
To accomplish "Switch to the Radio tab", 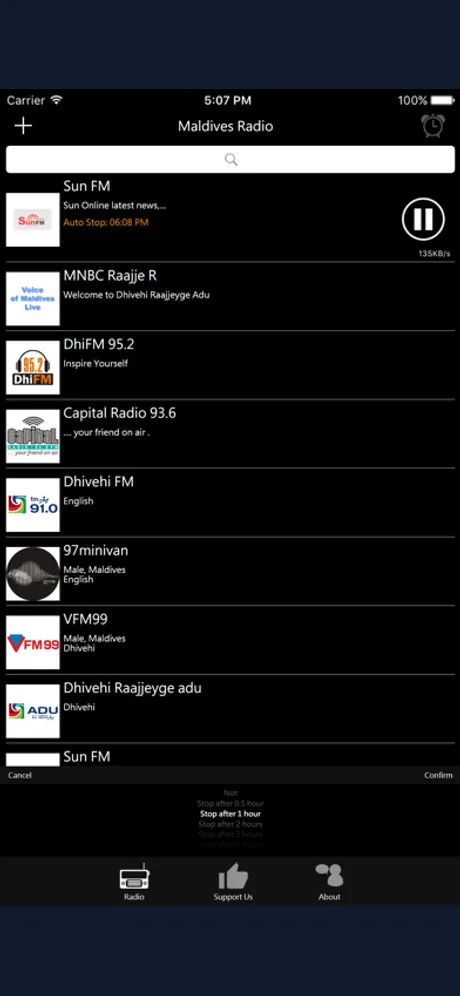I will tap(134, 882).
